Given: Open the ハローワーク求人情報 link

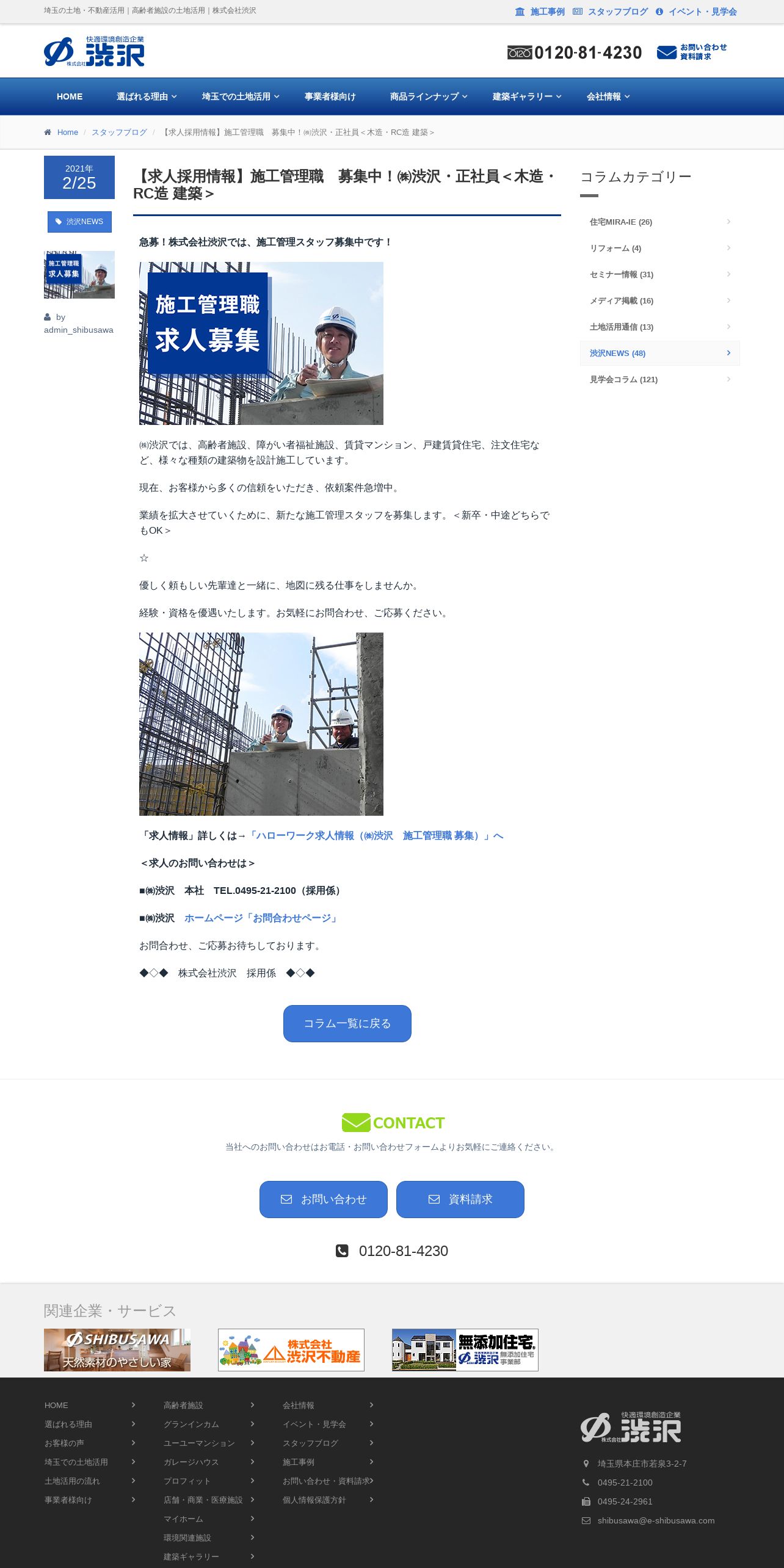Looking at the screenshot, I should 375,836.
